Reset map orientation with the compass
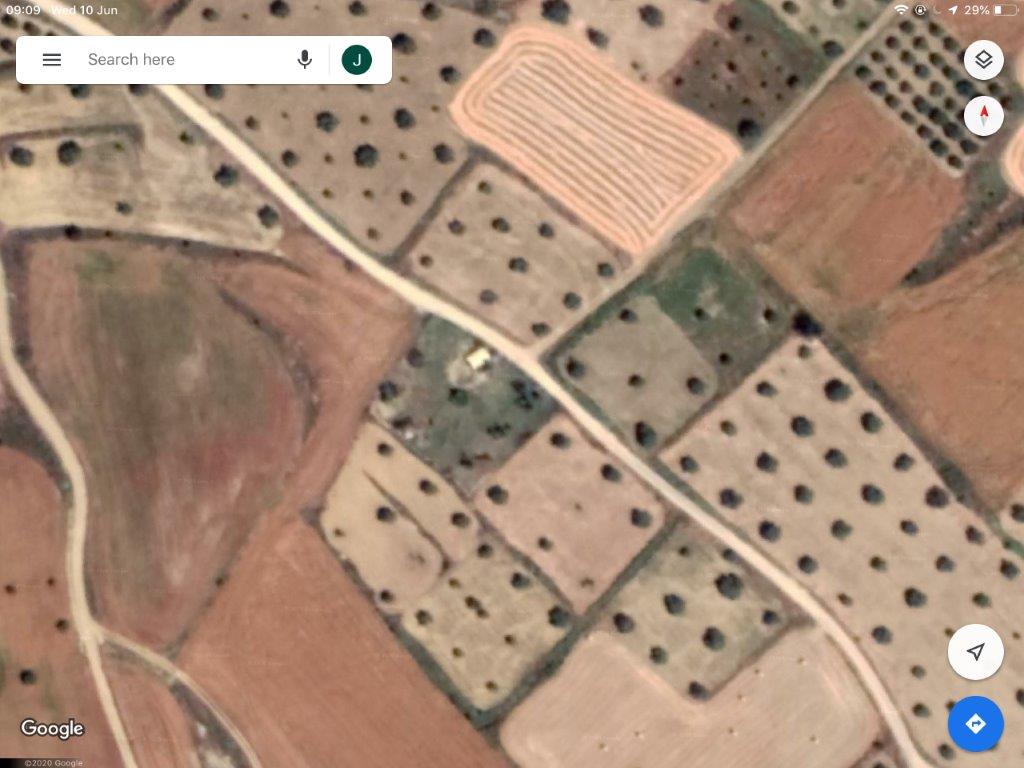Viewport: 1024px width, 768px height. 983,116
